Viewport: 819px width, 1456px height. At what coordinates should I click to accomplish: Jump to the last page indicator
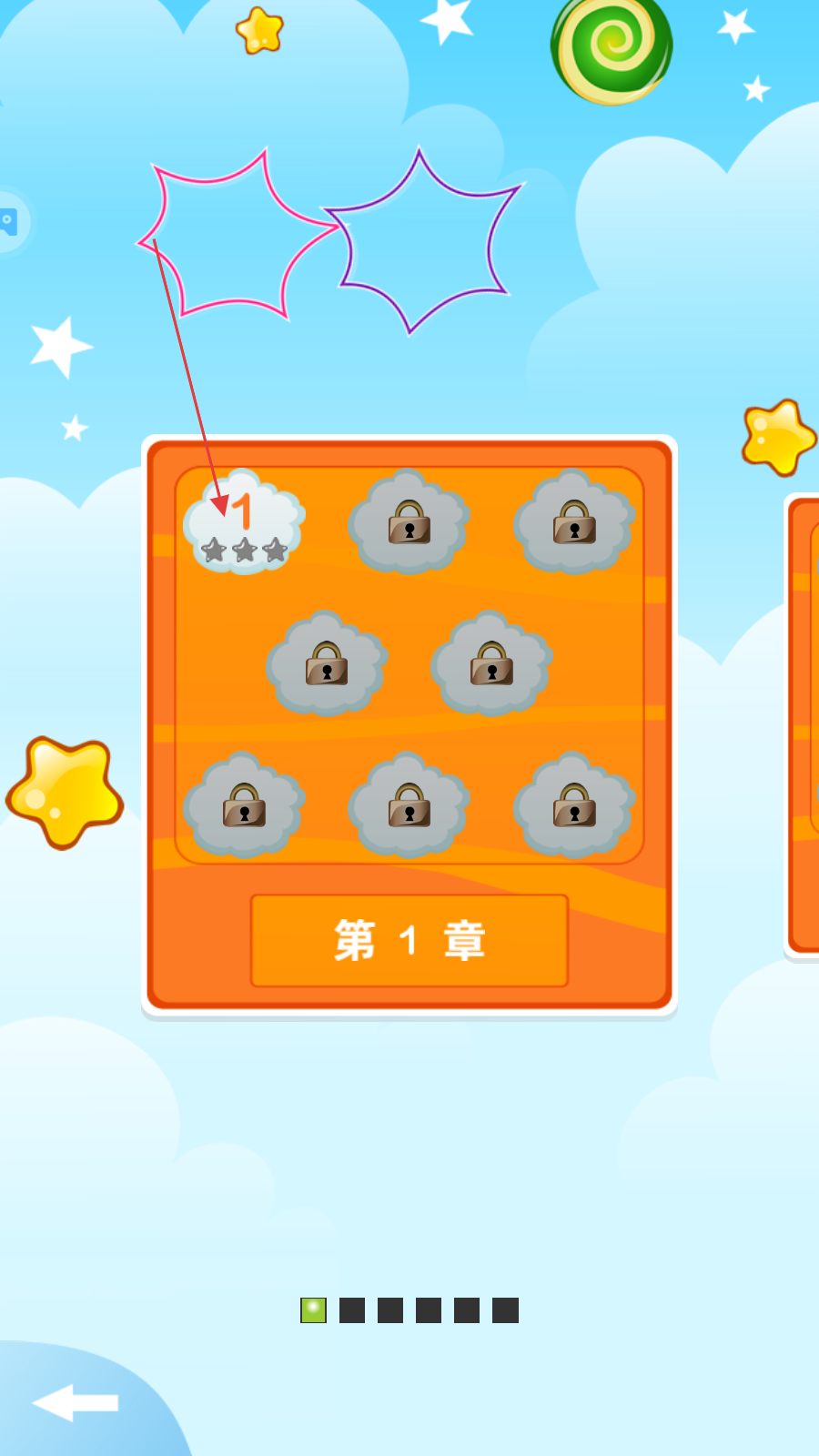coord(505,1310)
